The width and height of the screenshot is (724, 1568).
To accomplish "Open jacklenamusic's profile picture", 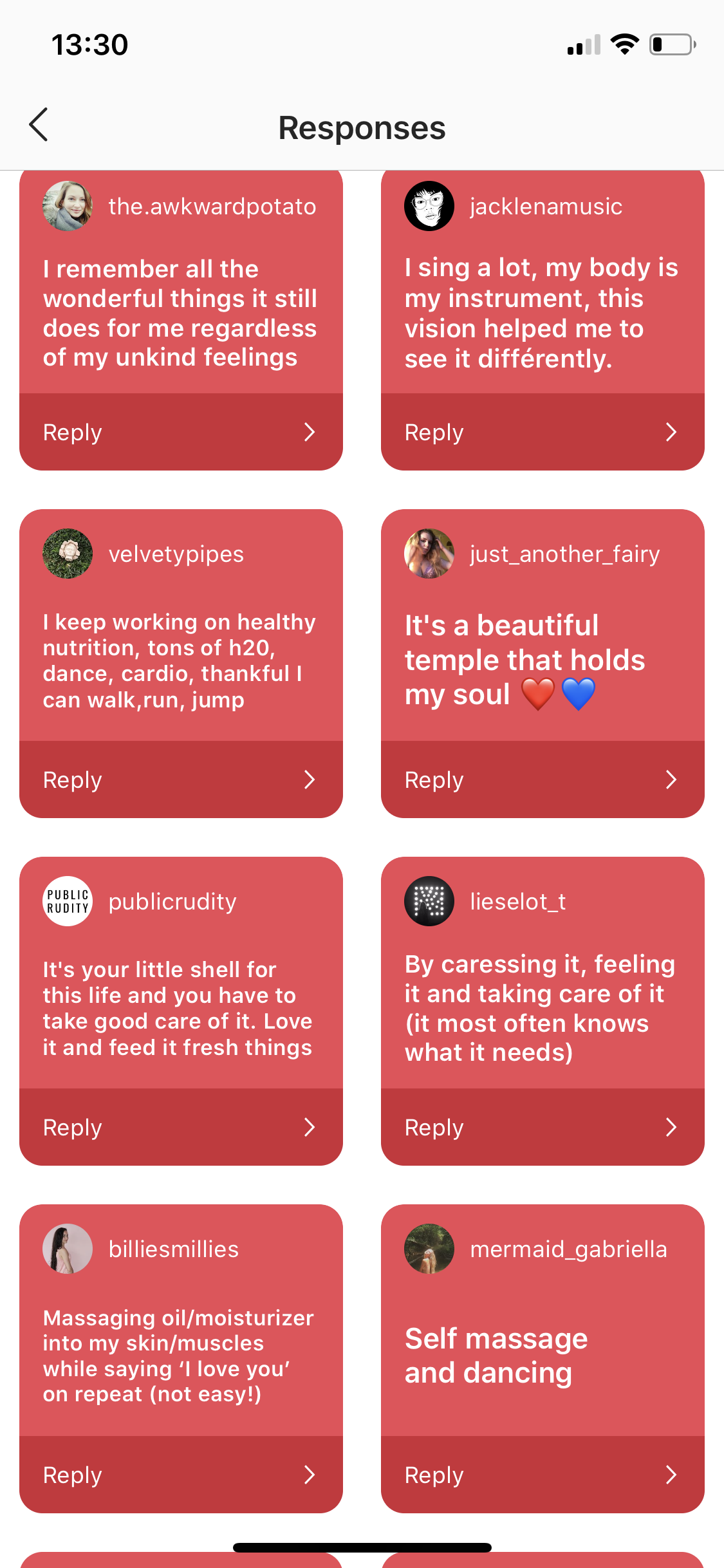I will click(429, 206).
